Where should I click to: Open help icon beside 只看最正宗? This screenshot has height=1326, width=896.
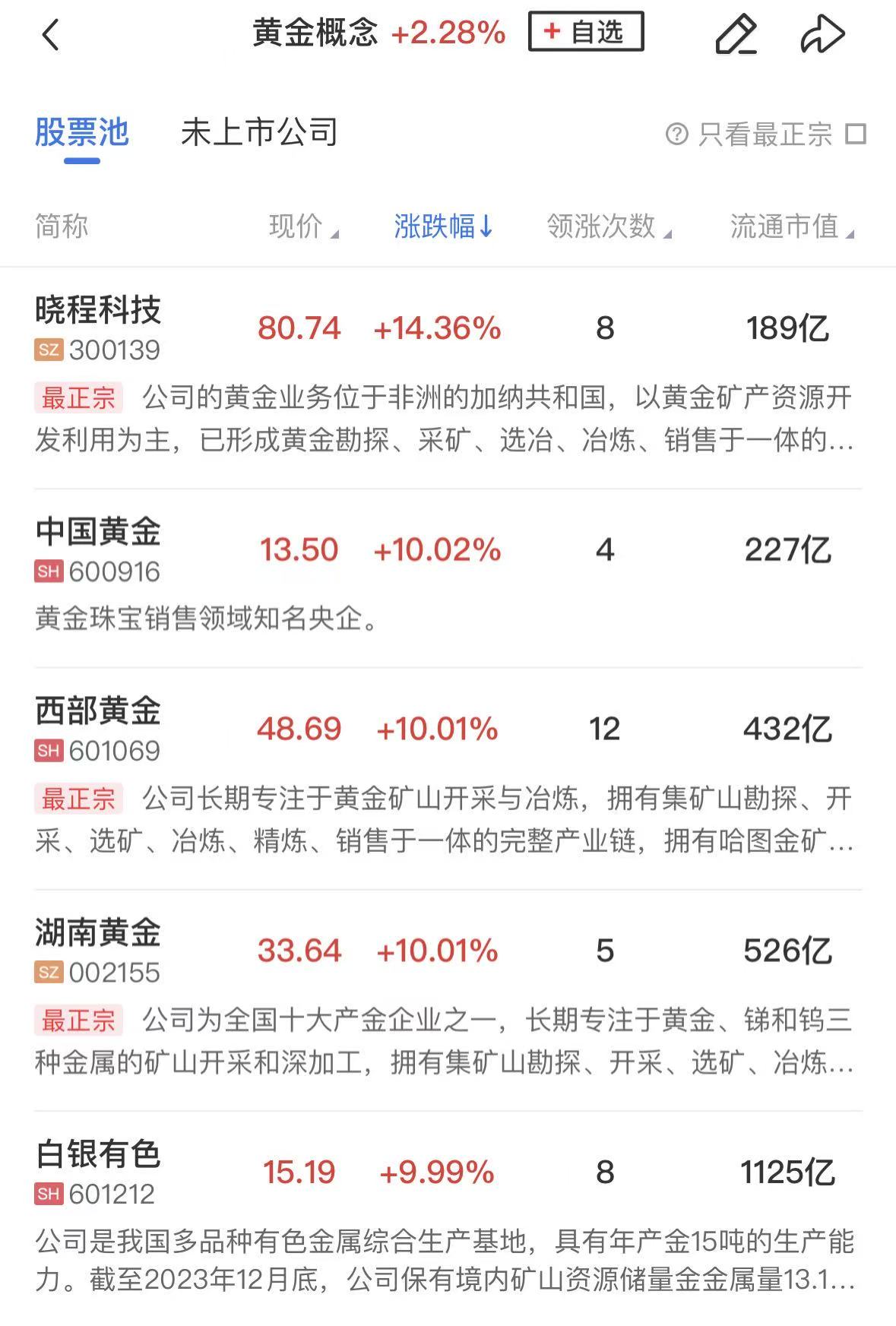(676, 134)
